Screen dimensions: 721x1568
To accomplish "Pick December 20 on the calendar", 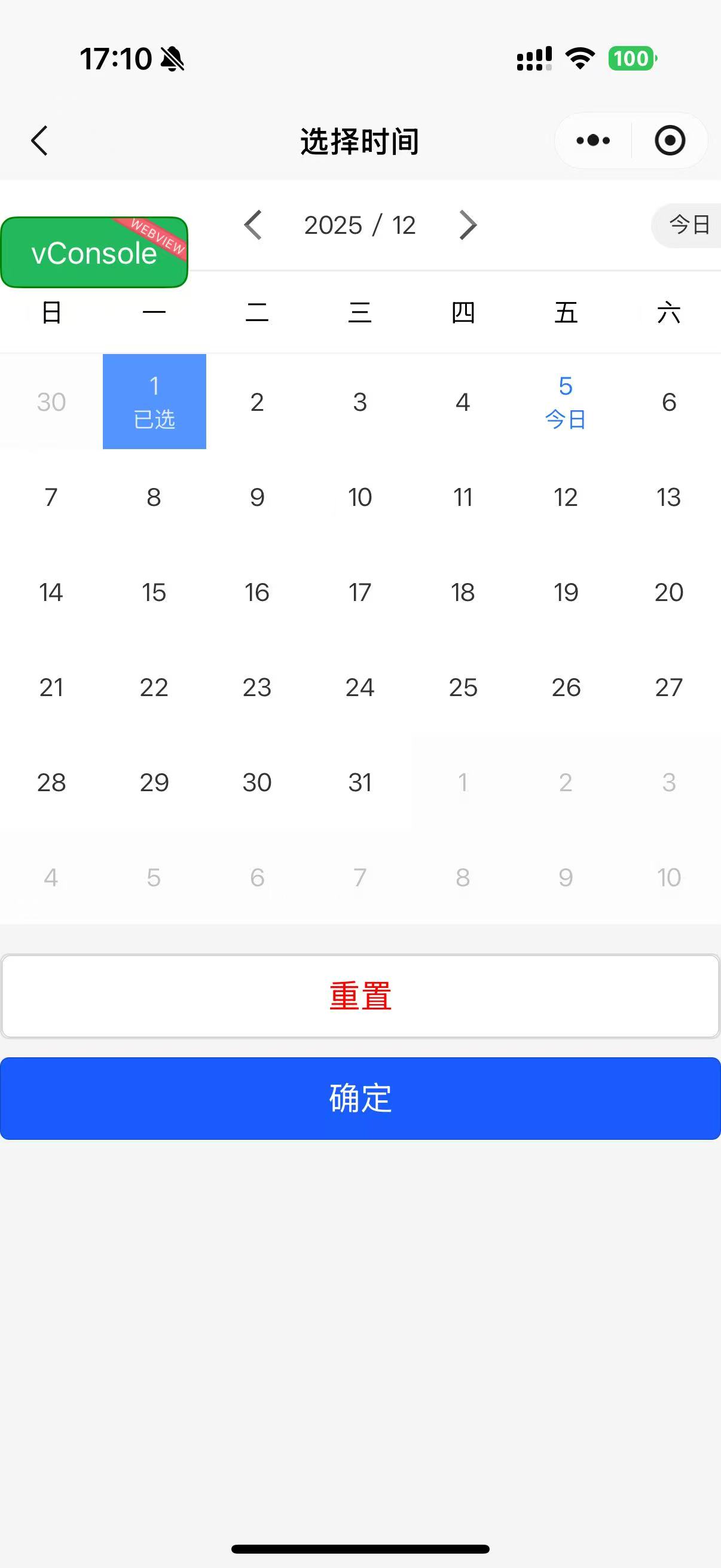I will click(x=668, y=592).
